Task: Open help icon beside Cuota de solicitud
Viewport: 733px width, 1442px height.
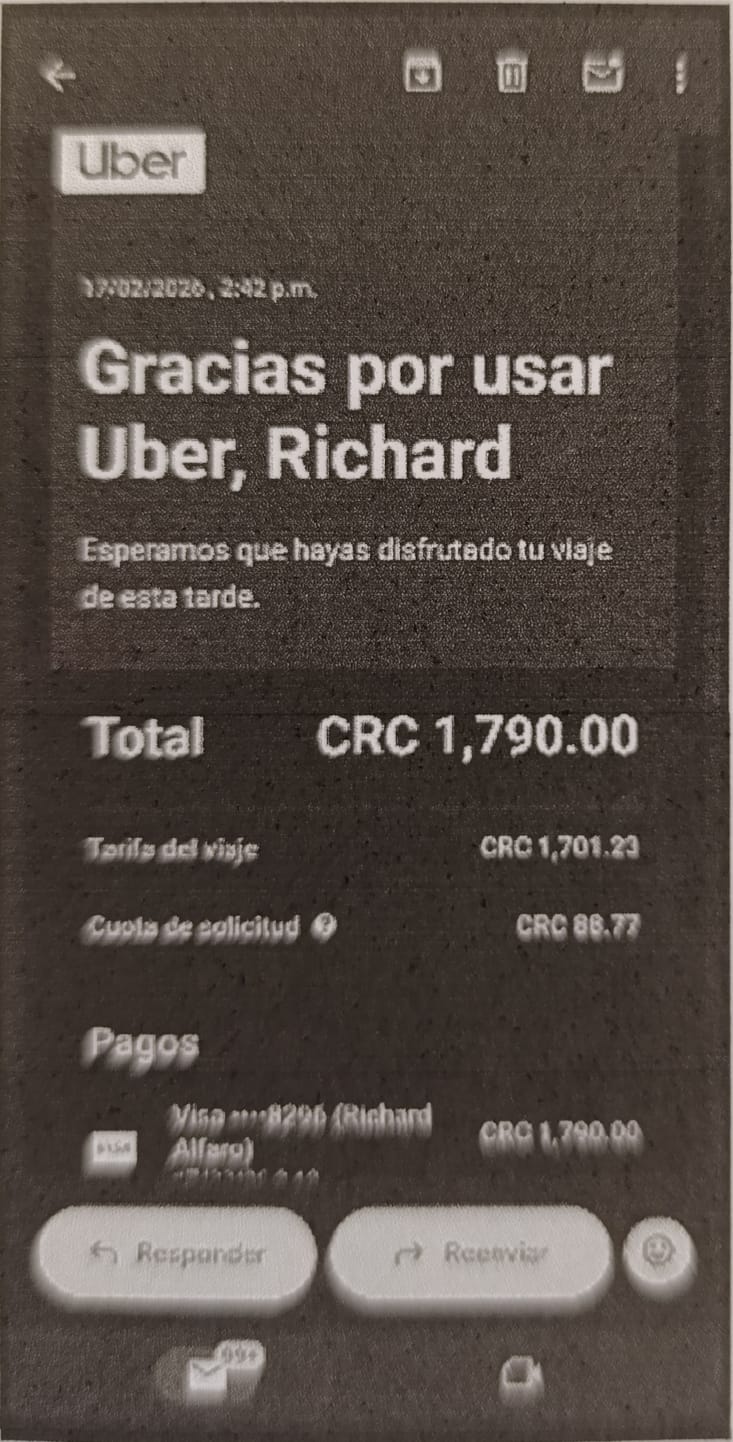Action: pos(323,929)
